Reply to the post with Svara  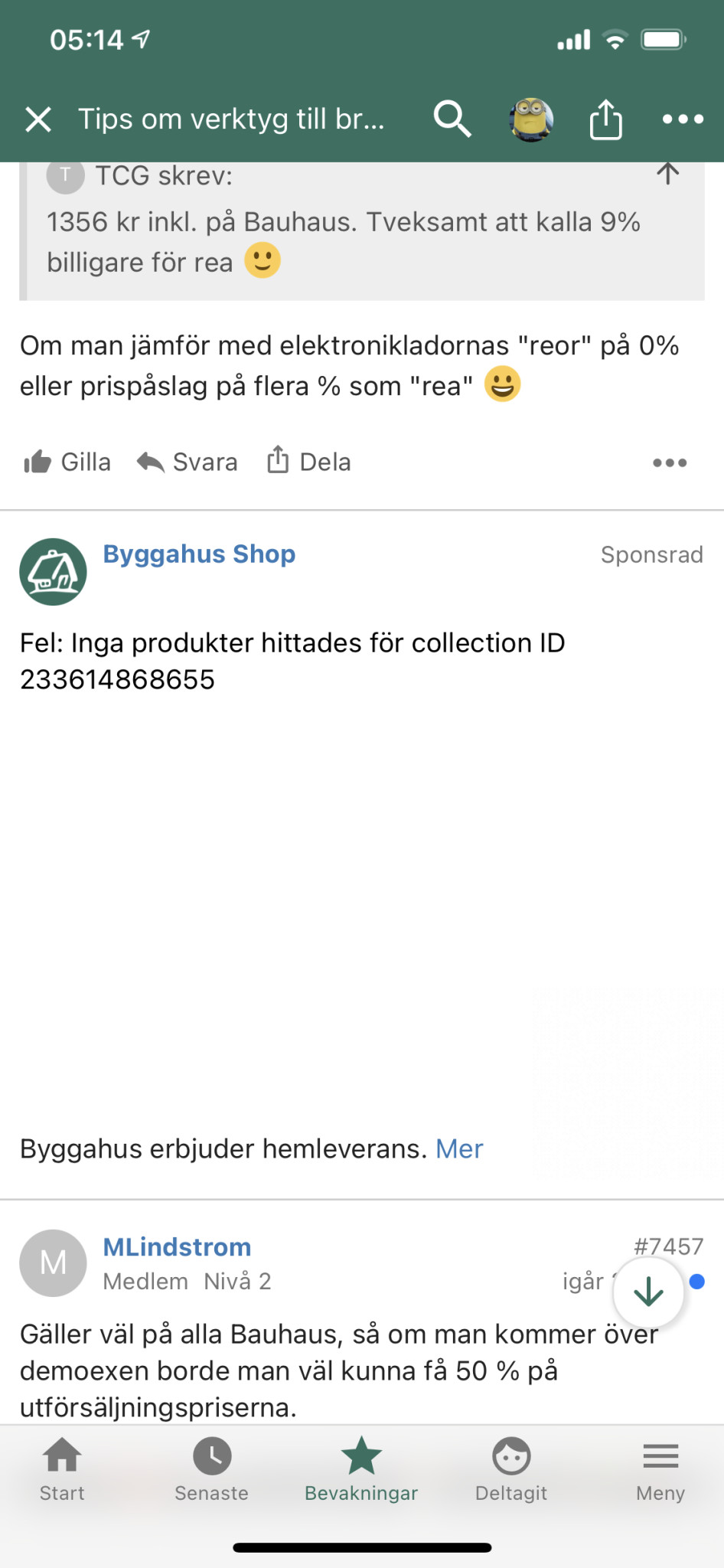[188, 462]
